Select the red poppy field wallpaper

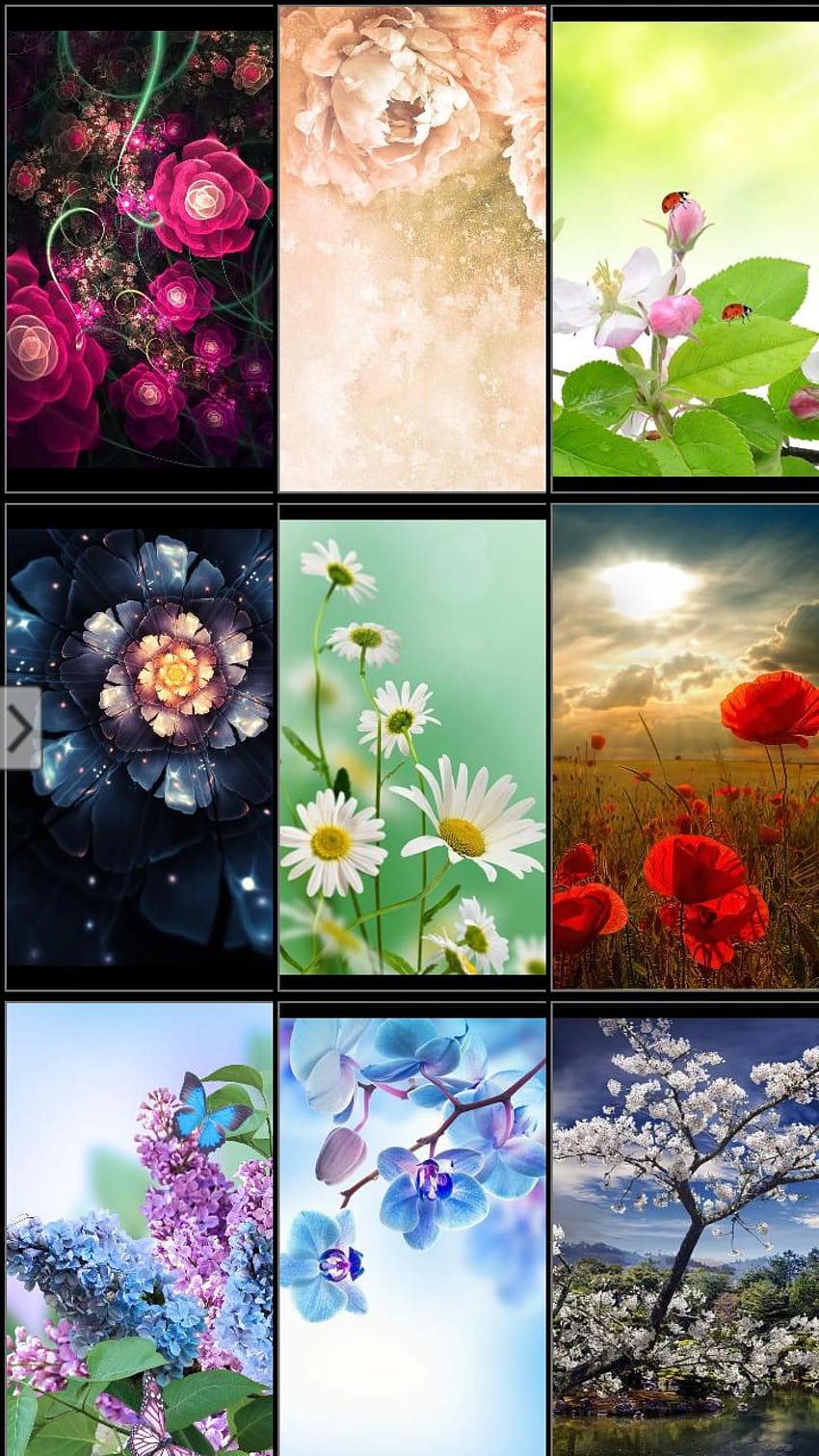pos(685,747)
